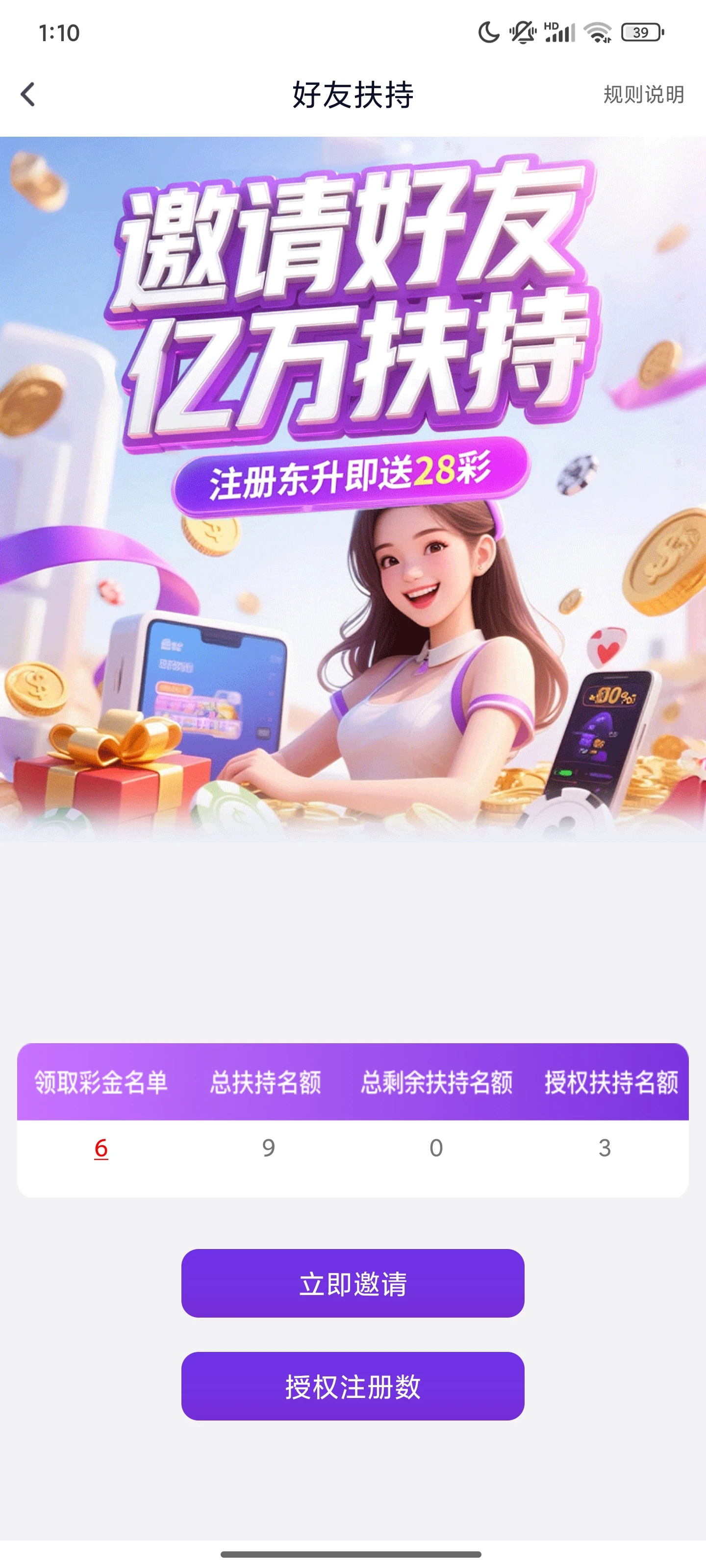Open the 规则说明 rules page

tap(643, 95)
